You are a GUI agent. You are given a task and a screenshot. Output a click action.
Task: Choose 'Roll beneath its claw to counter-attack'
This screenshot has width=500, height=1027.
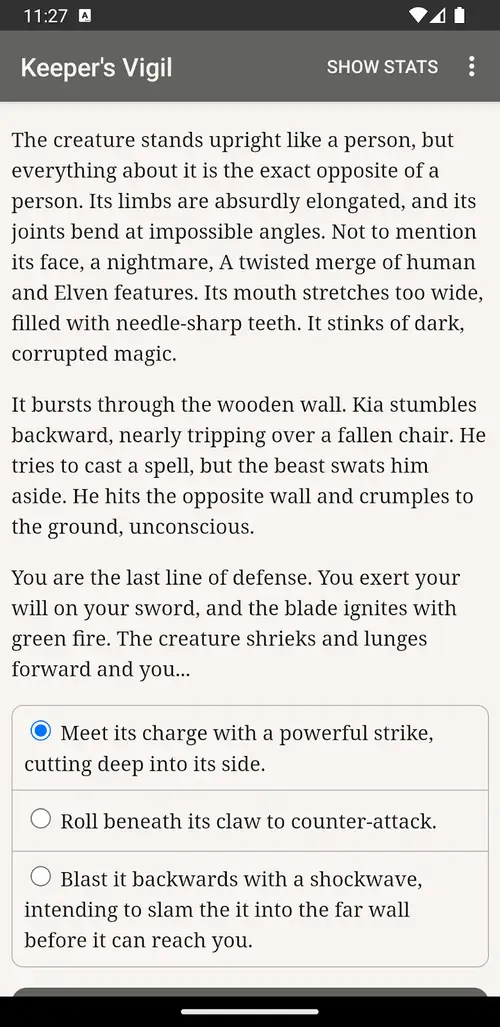250,821
